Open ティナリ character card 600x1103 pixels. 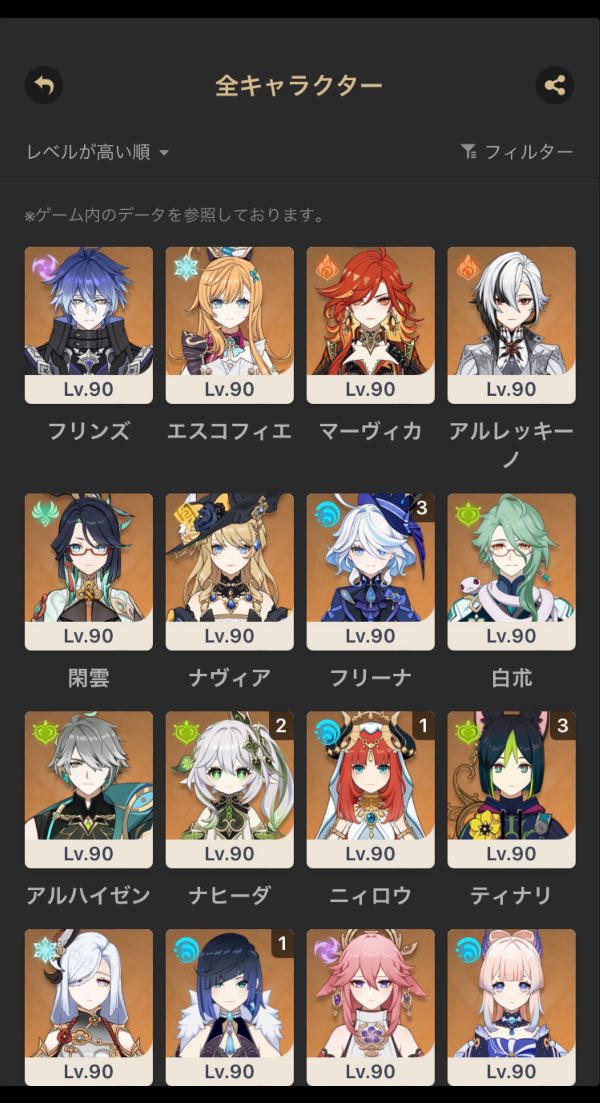[x=512, y=789]
